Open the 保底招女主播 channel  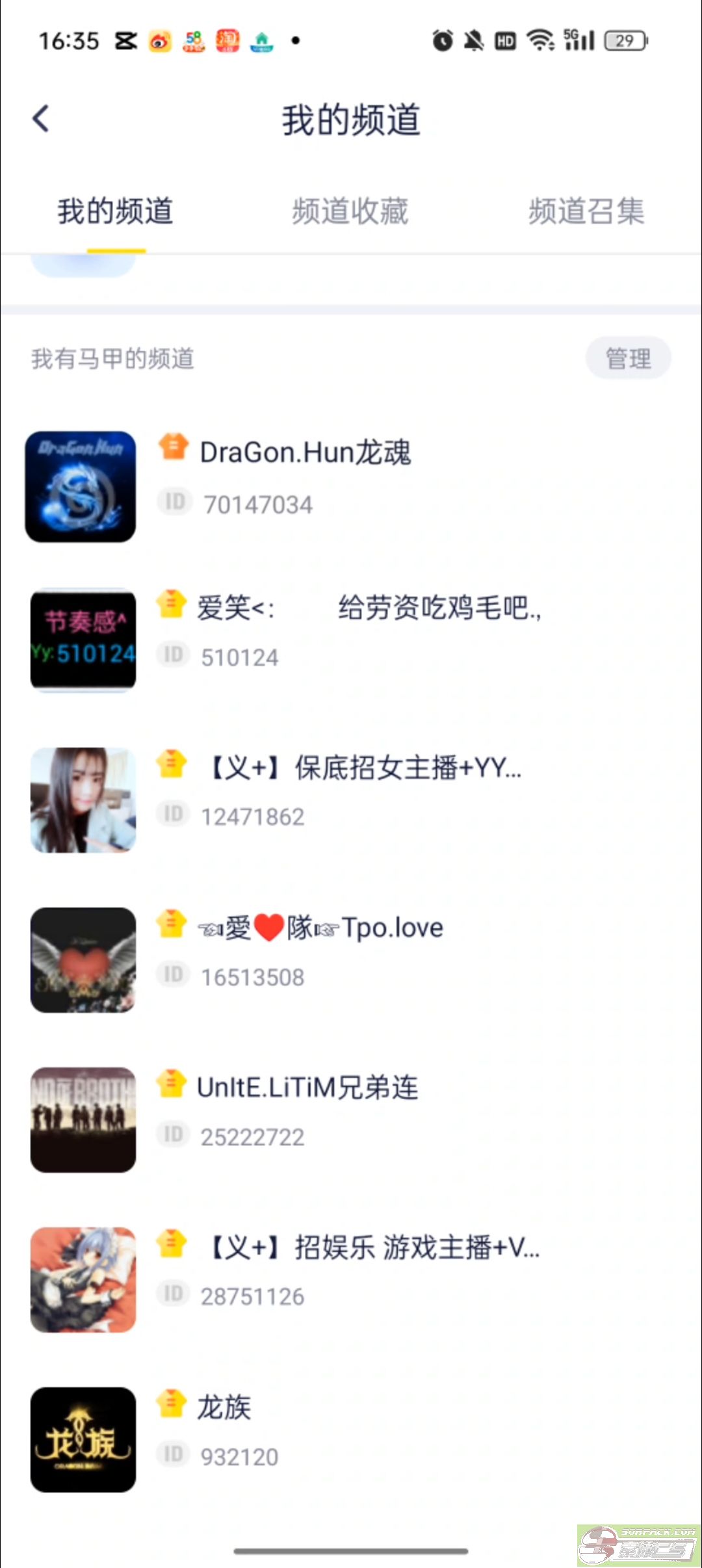(x=351, y=800)
